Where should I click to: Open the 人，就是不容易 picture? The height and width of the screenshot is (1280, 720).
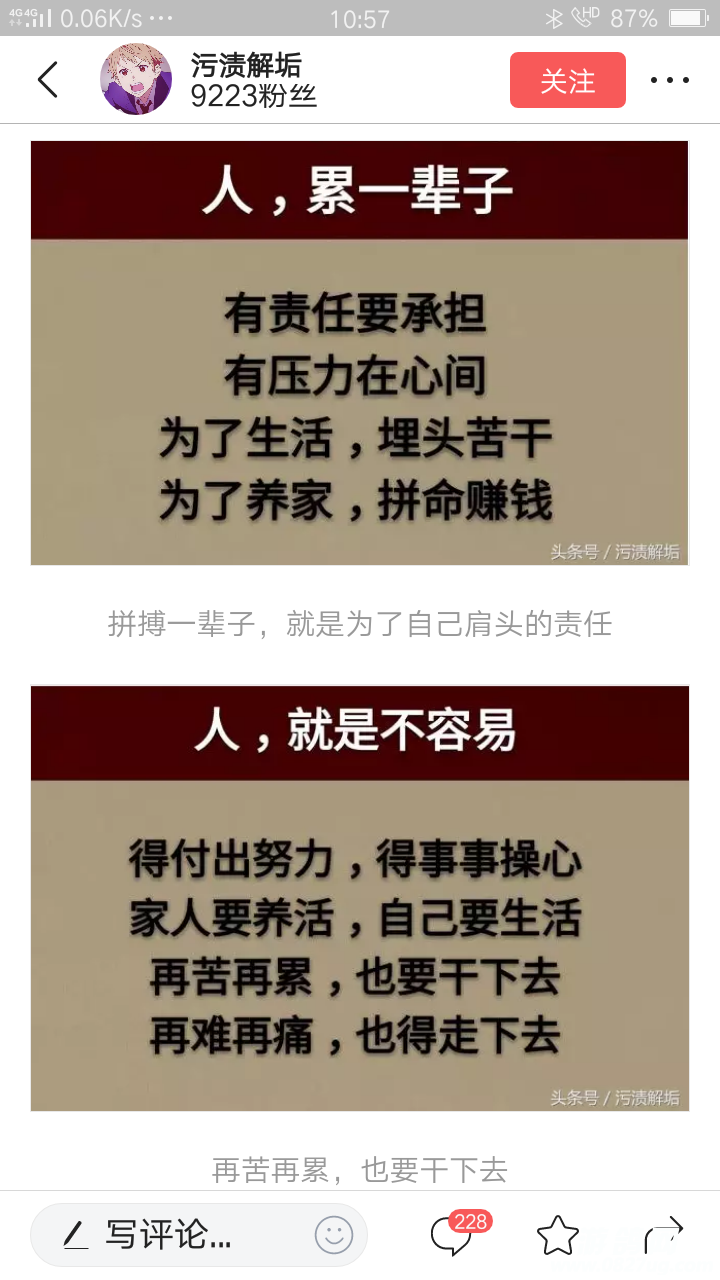pyautogui.click(x=360, y=897)
